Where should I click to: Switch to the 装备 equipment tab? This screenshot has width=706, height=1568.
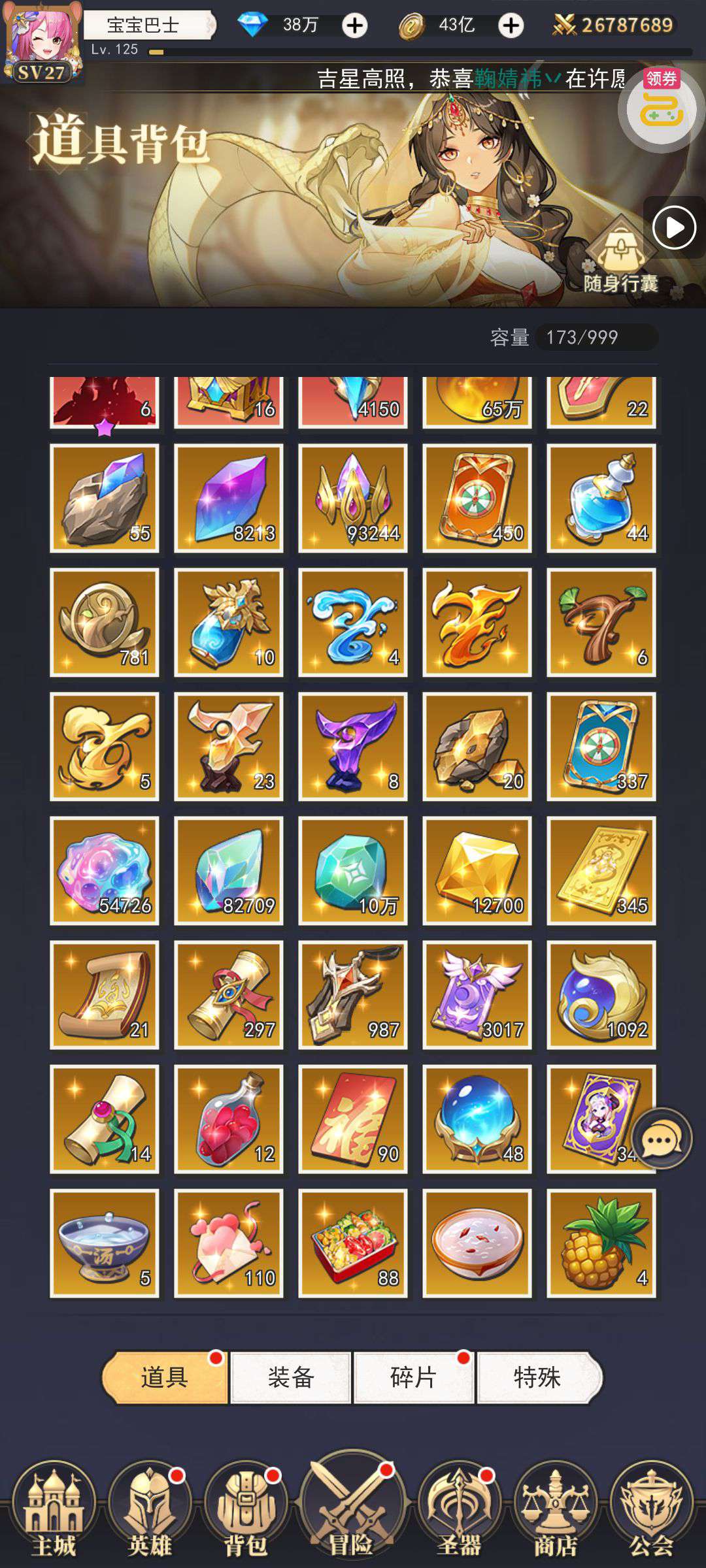tap(291, 1378)
